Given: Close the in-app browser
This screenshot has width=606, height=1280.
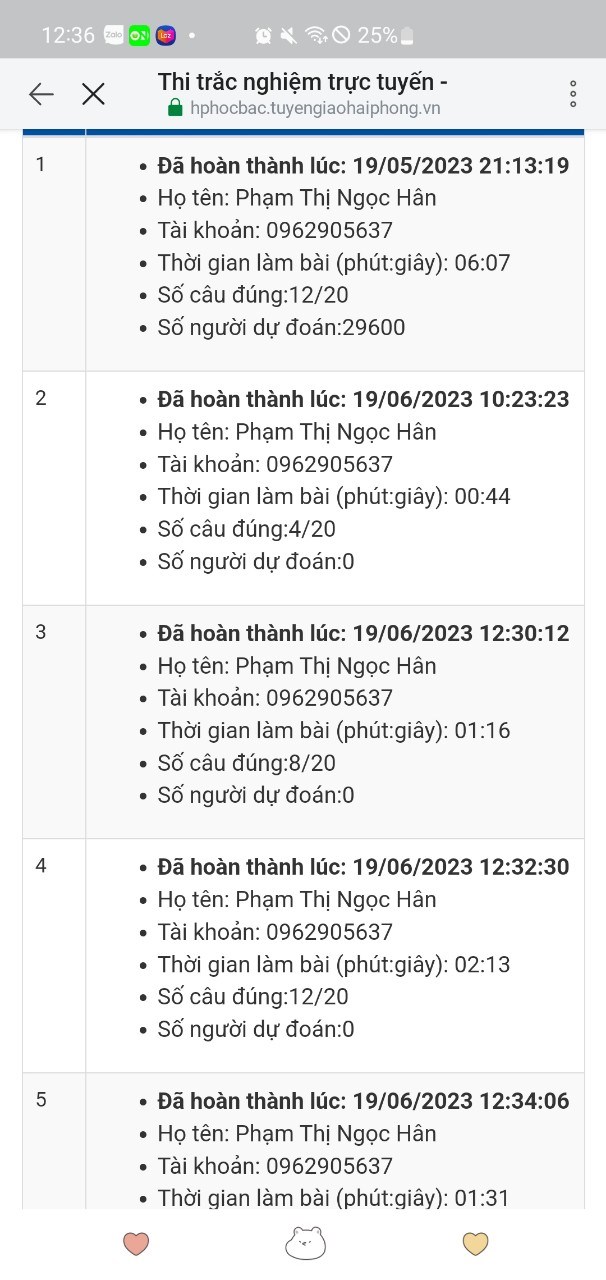Looking at the screenshot, I should (x=93, y=94).
